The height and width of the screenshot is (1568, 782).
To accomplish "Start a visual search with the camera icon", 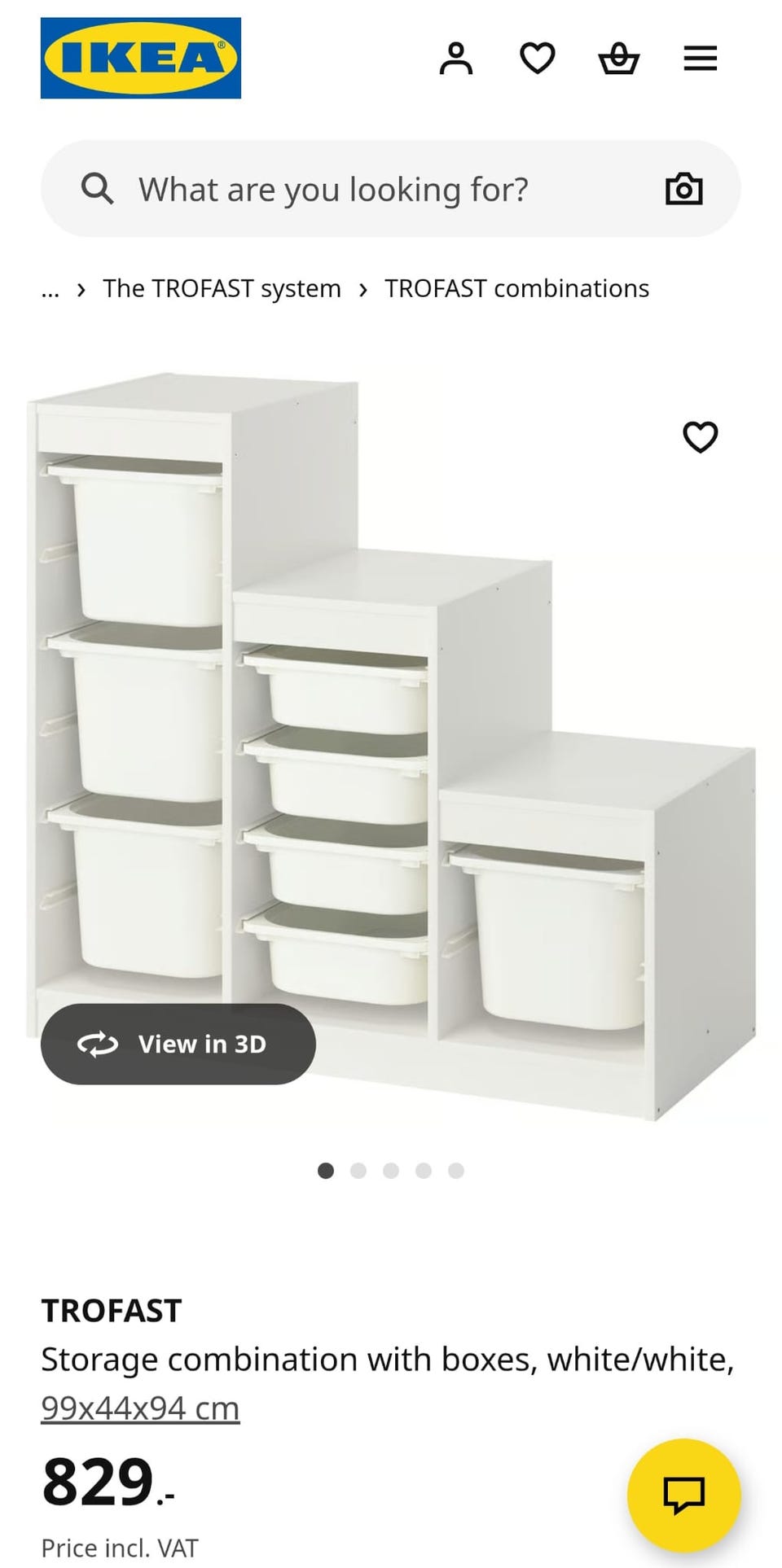I will click(684, 189).
